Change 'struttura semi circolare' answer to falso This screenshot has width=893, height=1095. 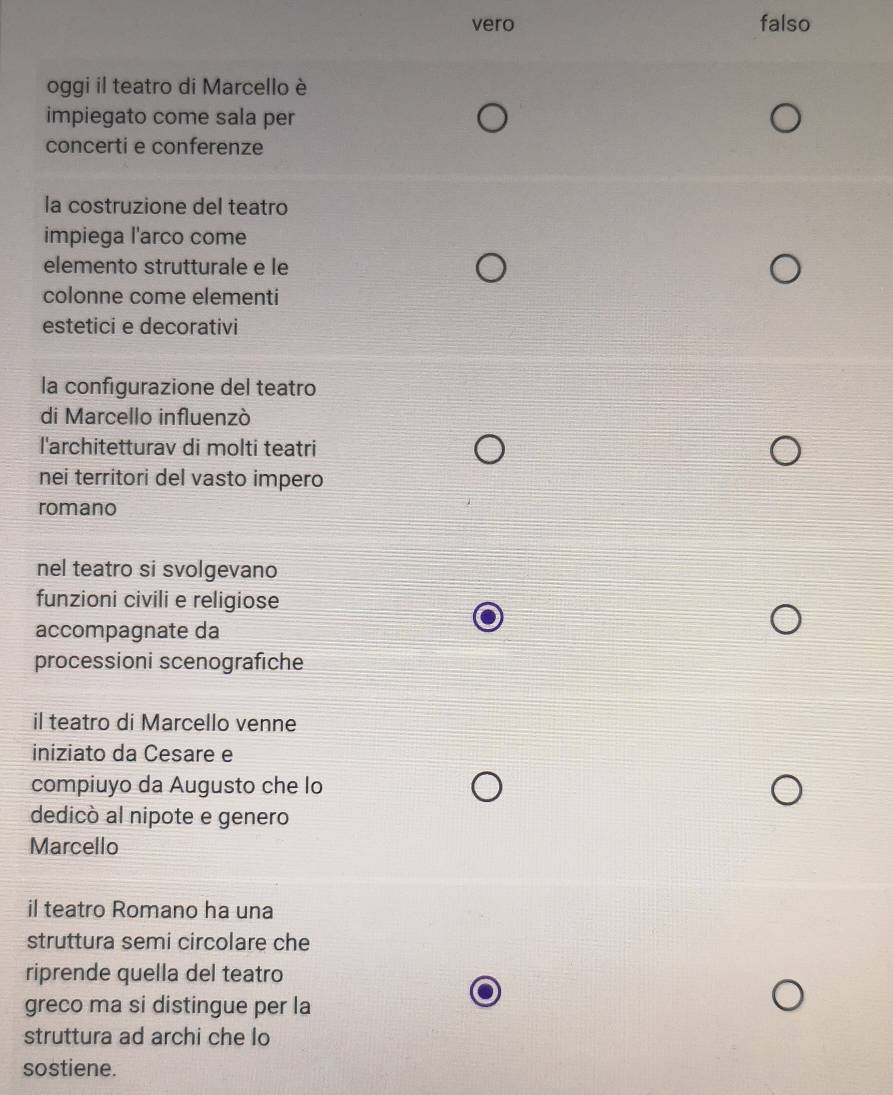(787, 994)
